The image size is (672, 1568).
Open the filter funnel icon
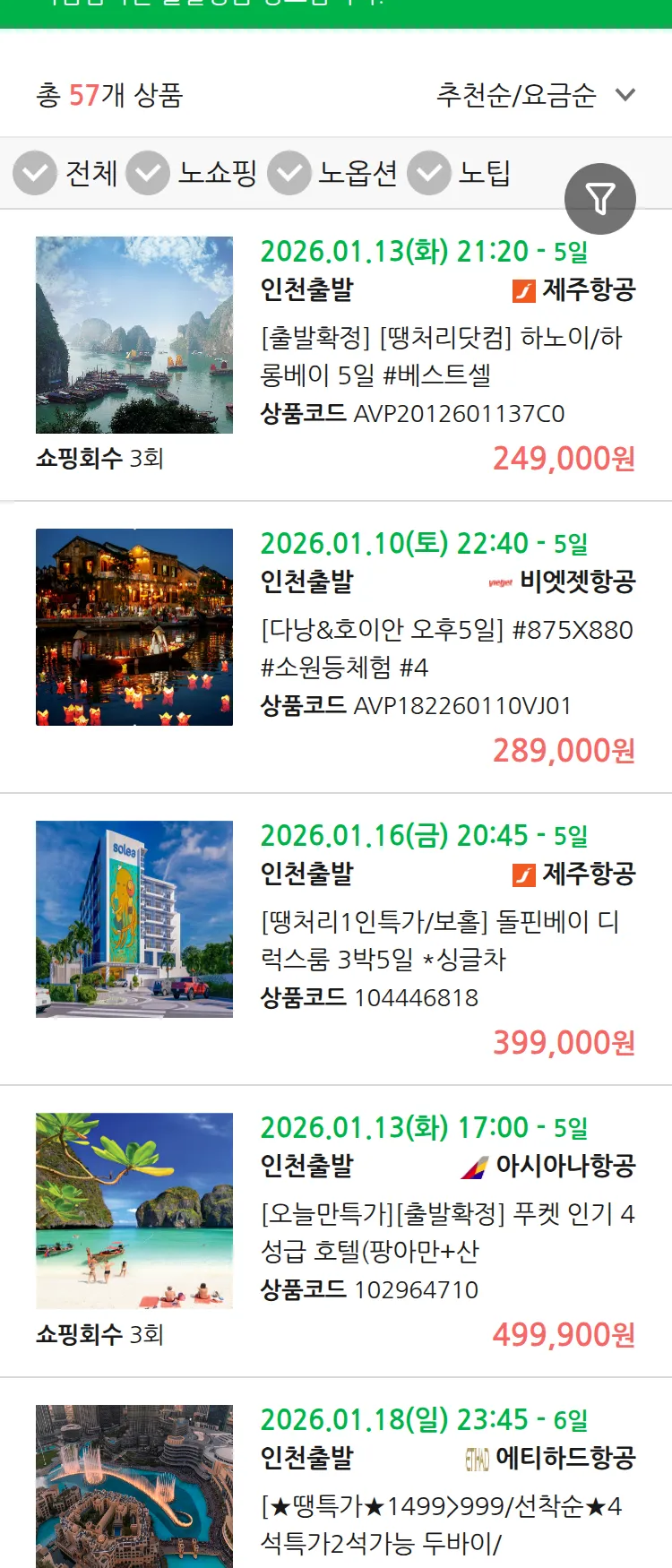tap(600, 198)
